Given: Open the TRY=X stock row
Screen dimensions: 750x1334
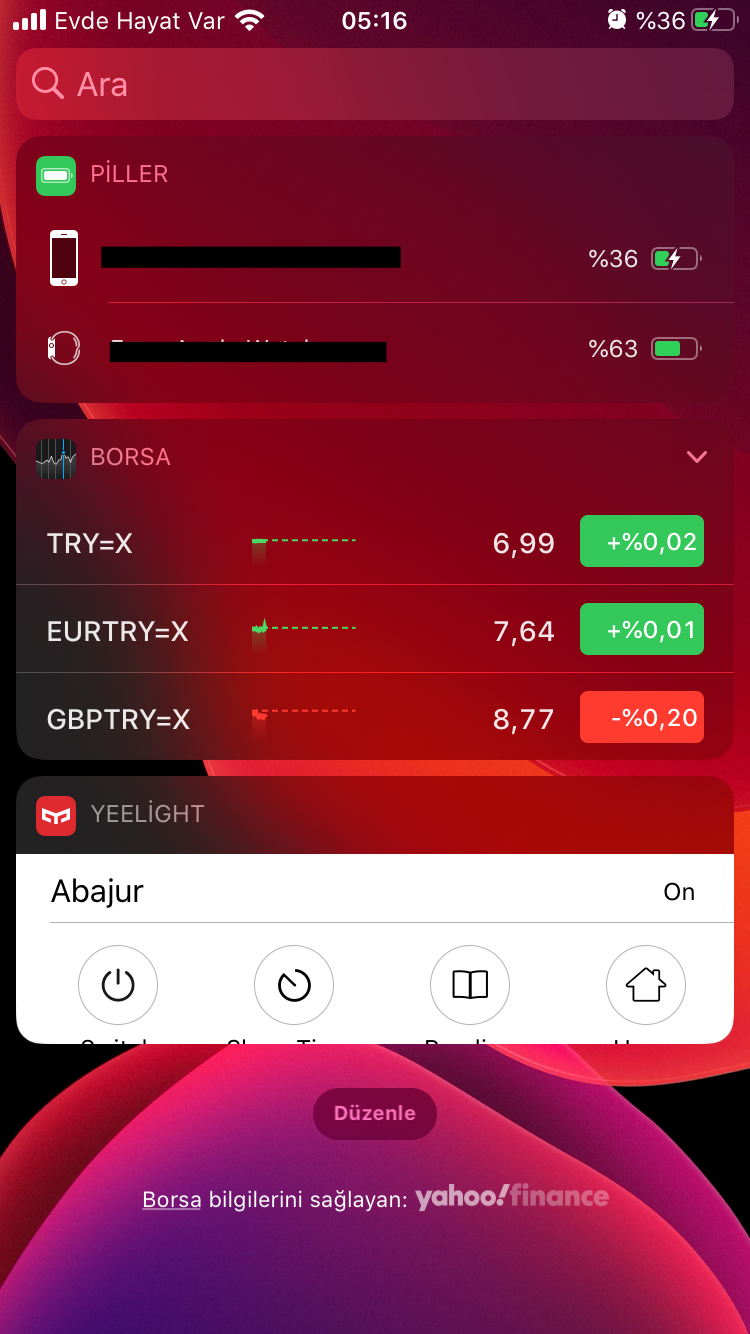Looking at the screenshot, I should [x=375, y=542].
